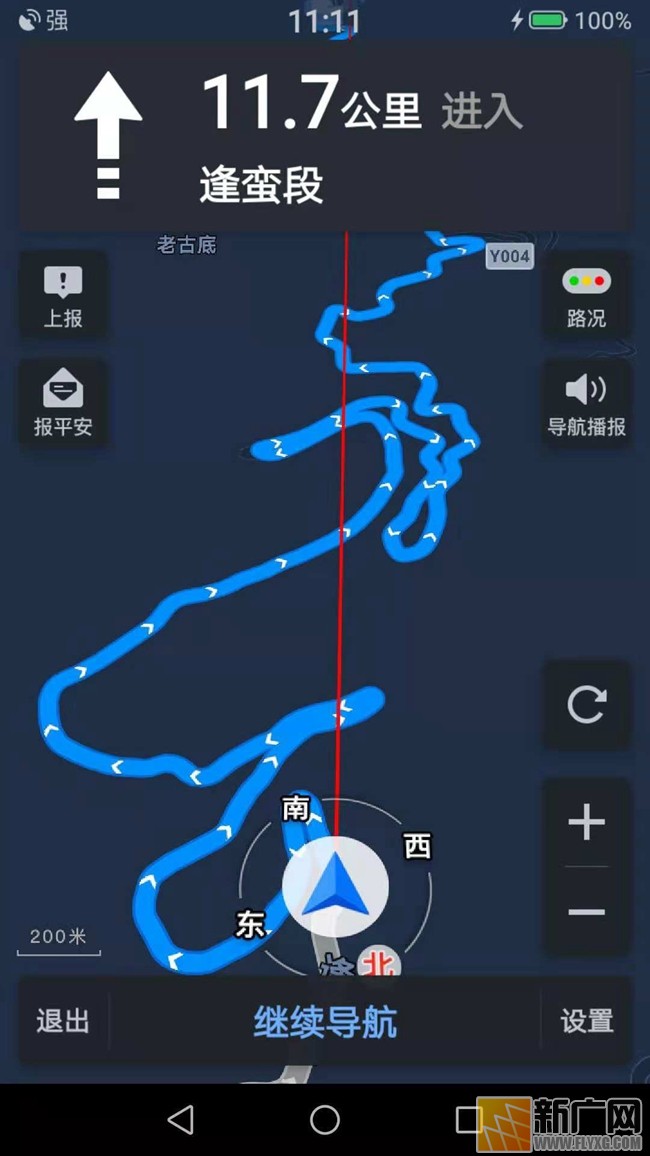The width and height of the screenshot is (650, 1156).
Task: Go to the system home screen
Action: click(325, 1120)
